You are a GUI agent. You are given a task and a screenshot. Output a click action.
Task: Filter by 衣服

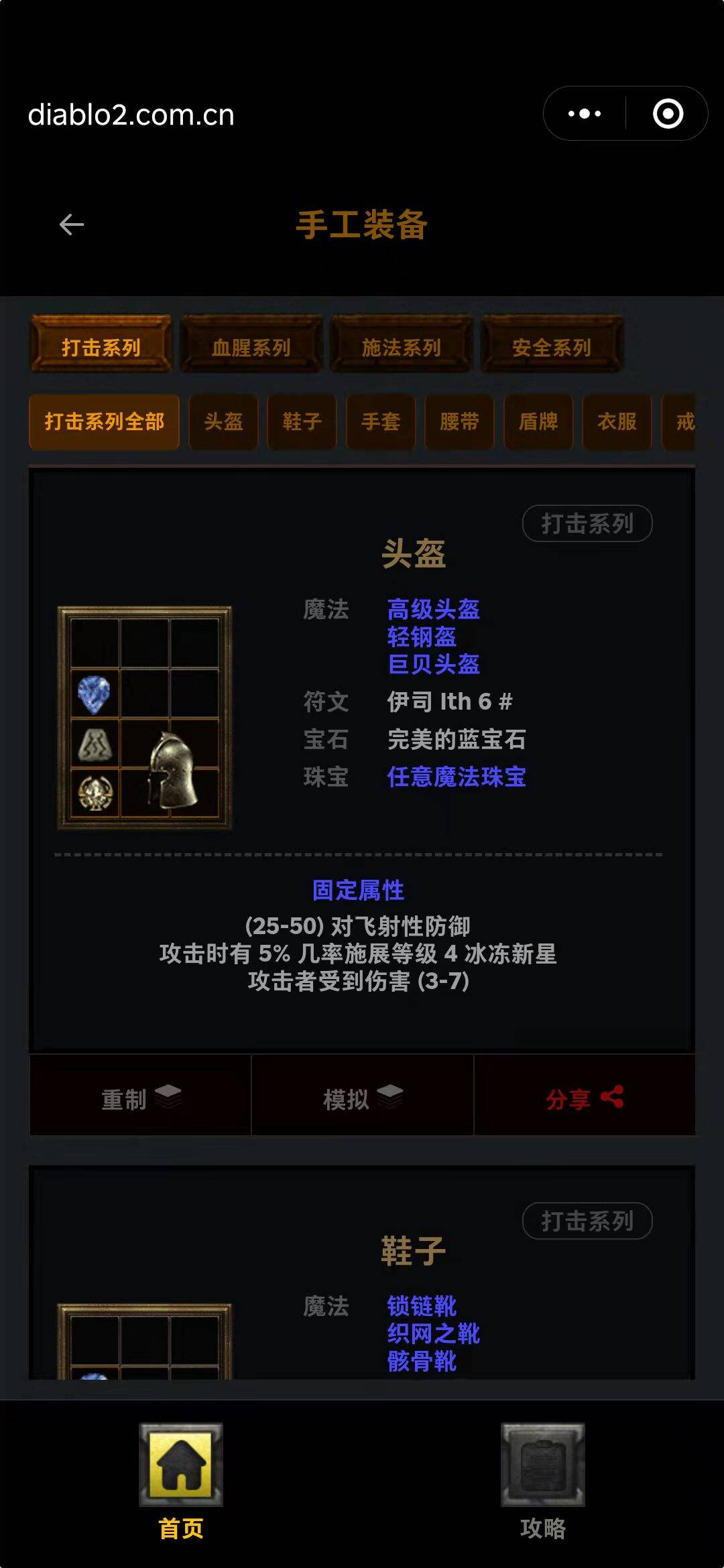tap(617, 421)
